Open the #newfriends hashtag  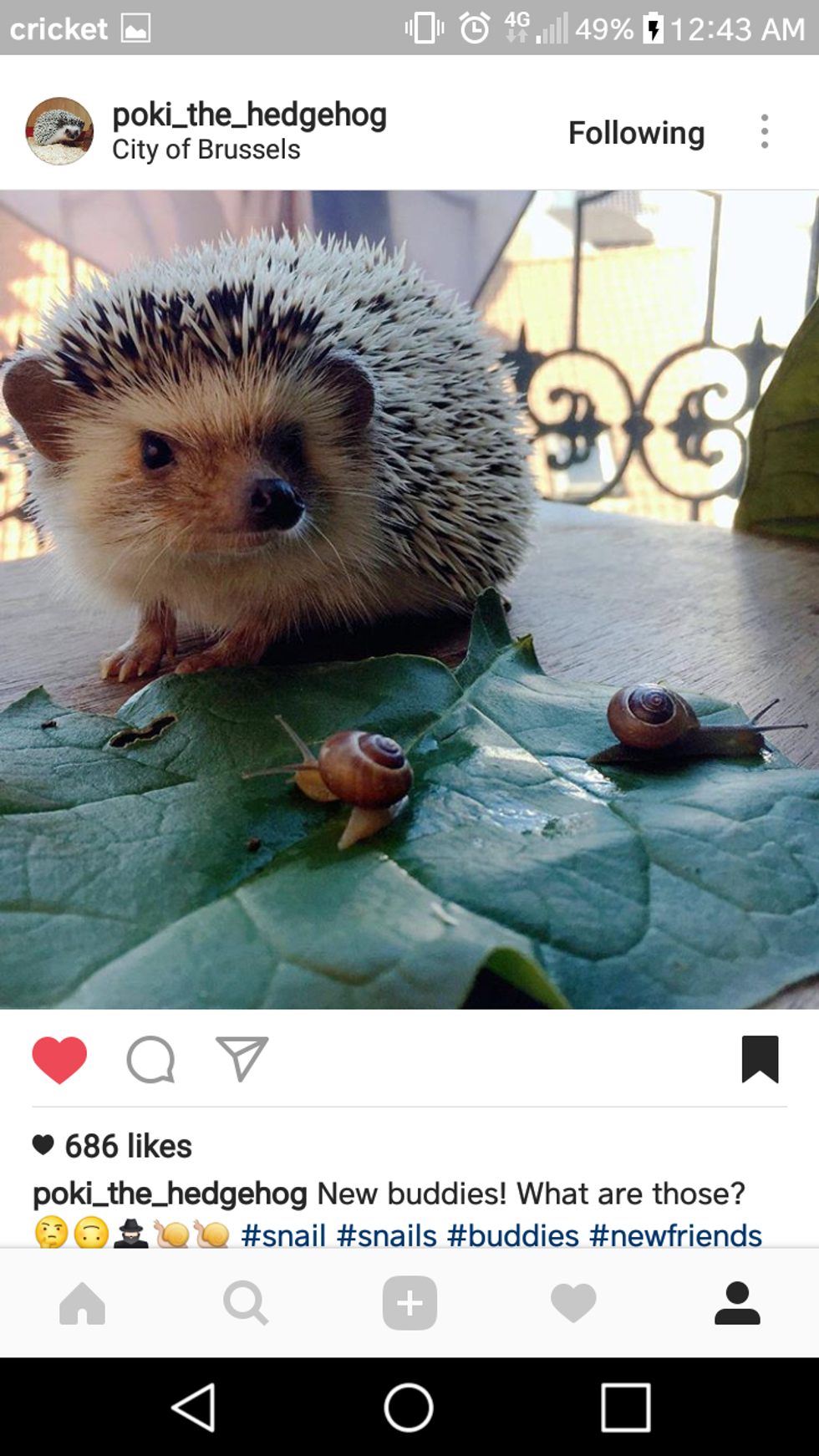[675, 1235]
